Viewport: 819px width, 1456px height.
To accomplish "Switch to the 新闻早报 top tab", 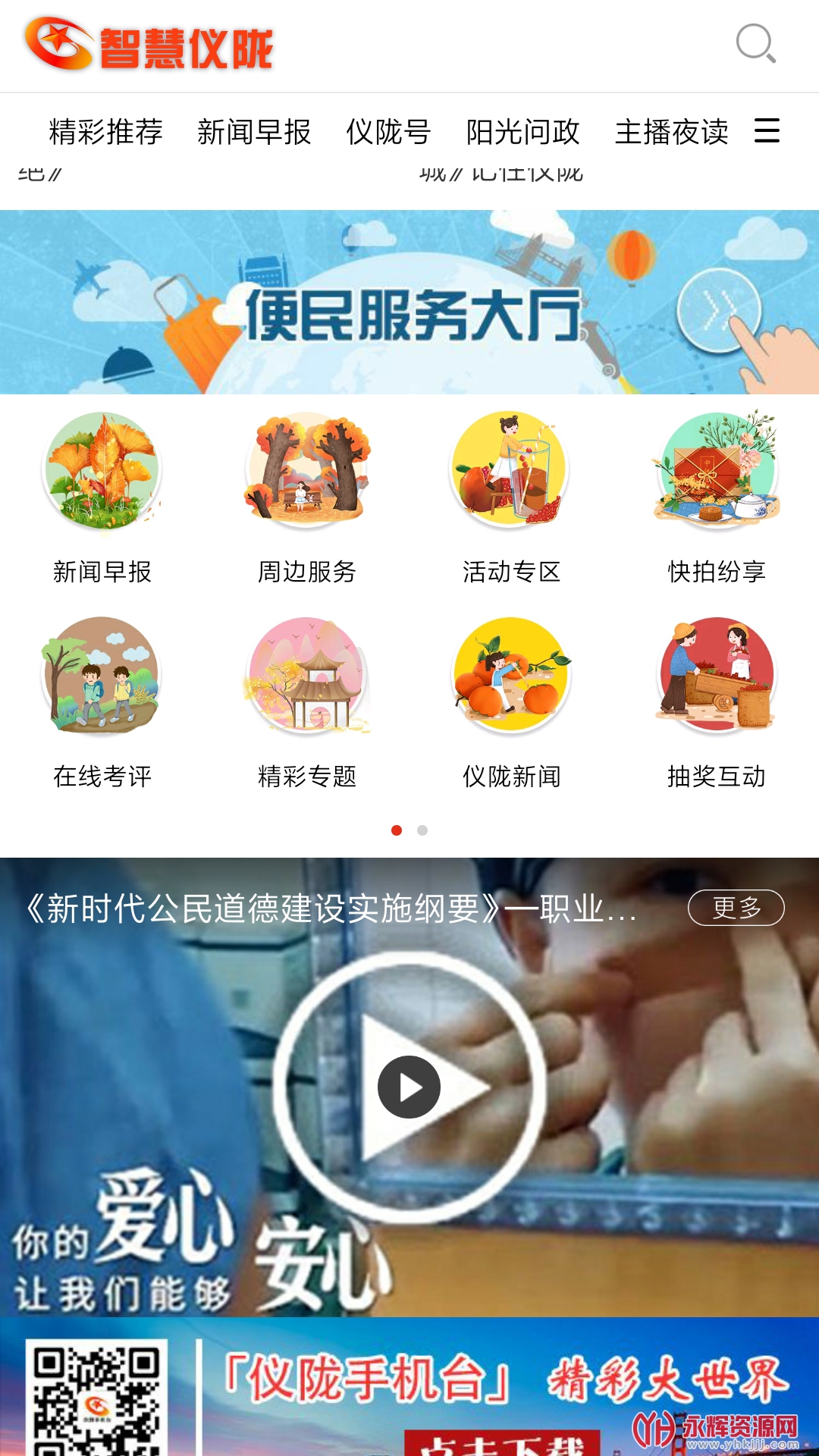I will click(254, 132).
